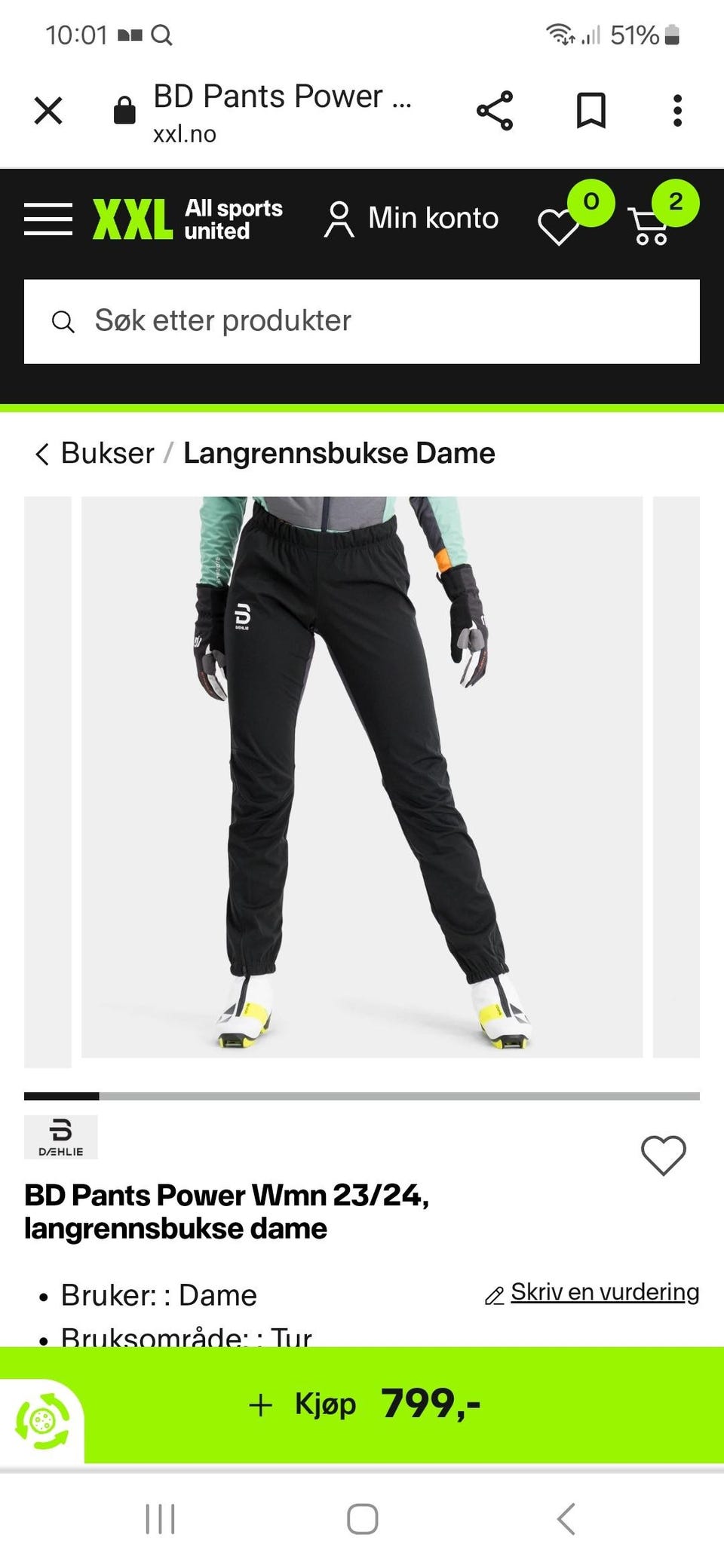Navigate to Bukser breadcrumb link

106,453
